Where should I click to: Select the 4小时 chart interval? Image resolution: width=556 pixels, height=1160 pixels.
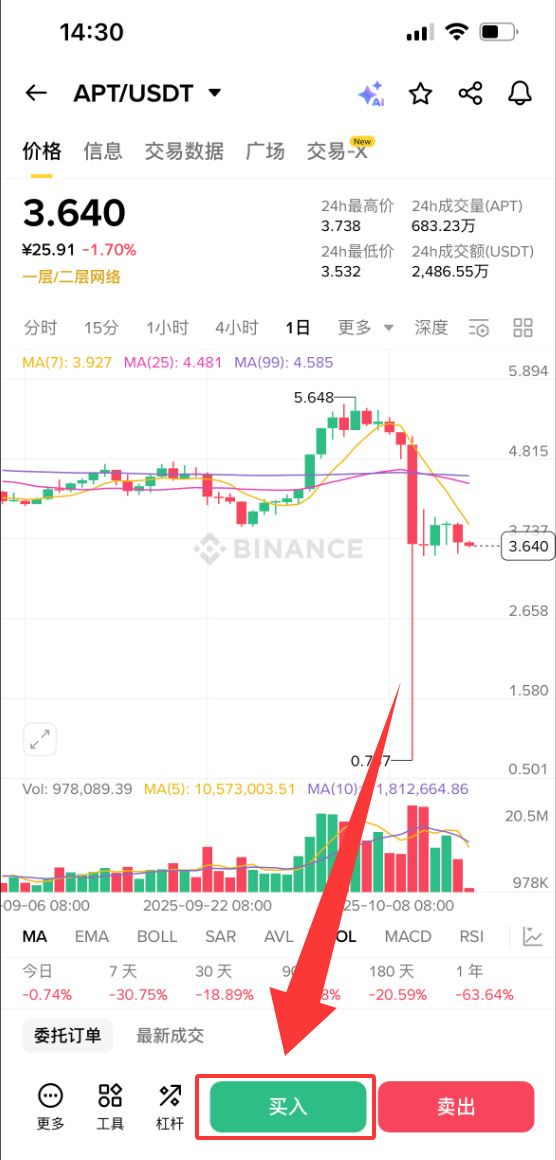coord(237,327)
